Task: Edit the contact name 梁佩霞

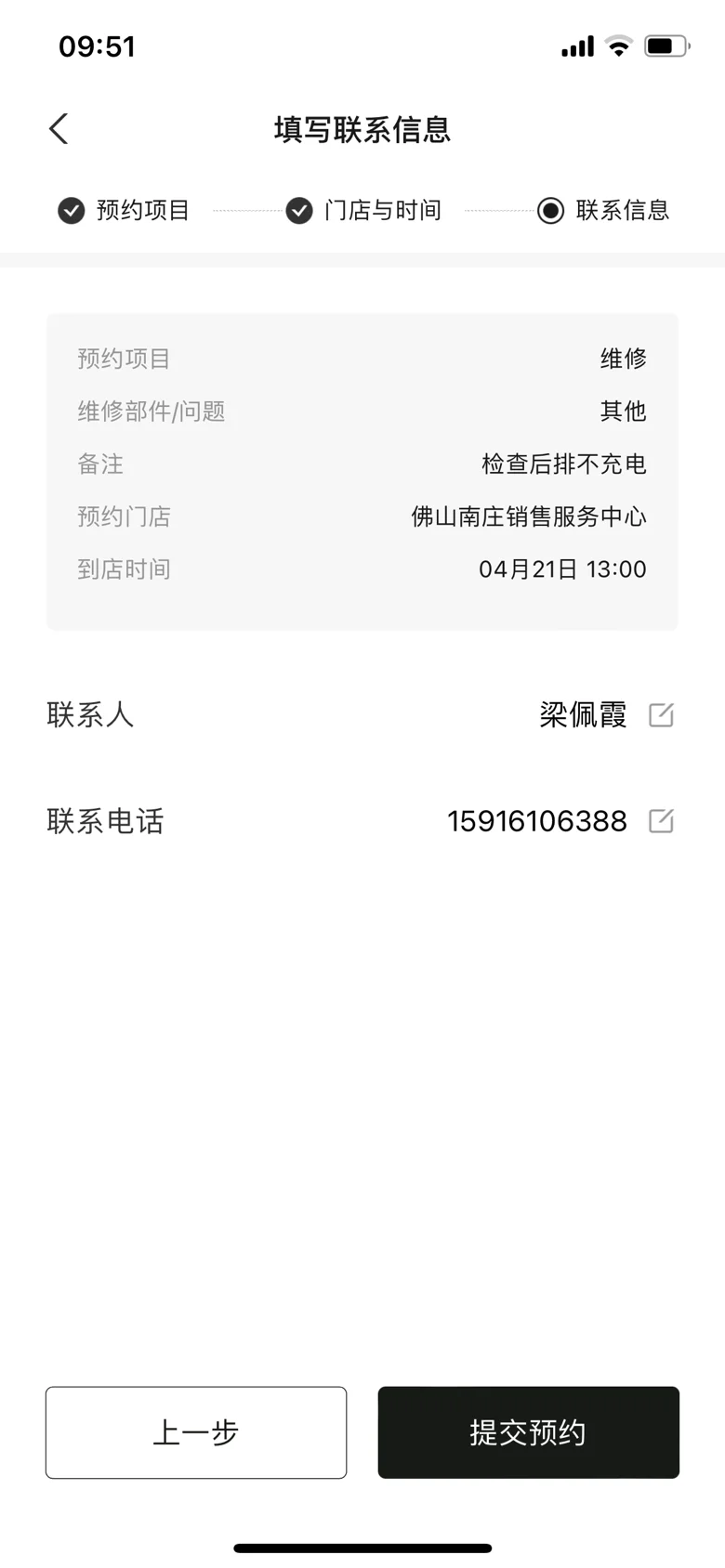Action: tap(661, 715)
